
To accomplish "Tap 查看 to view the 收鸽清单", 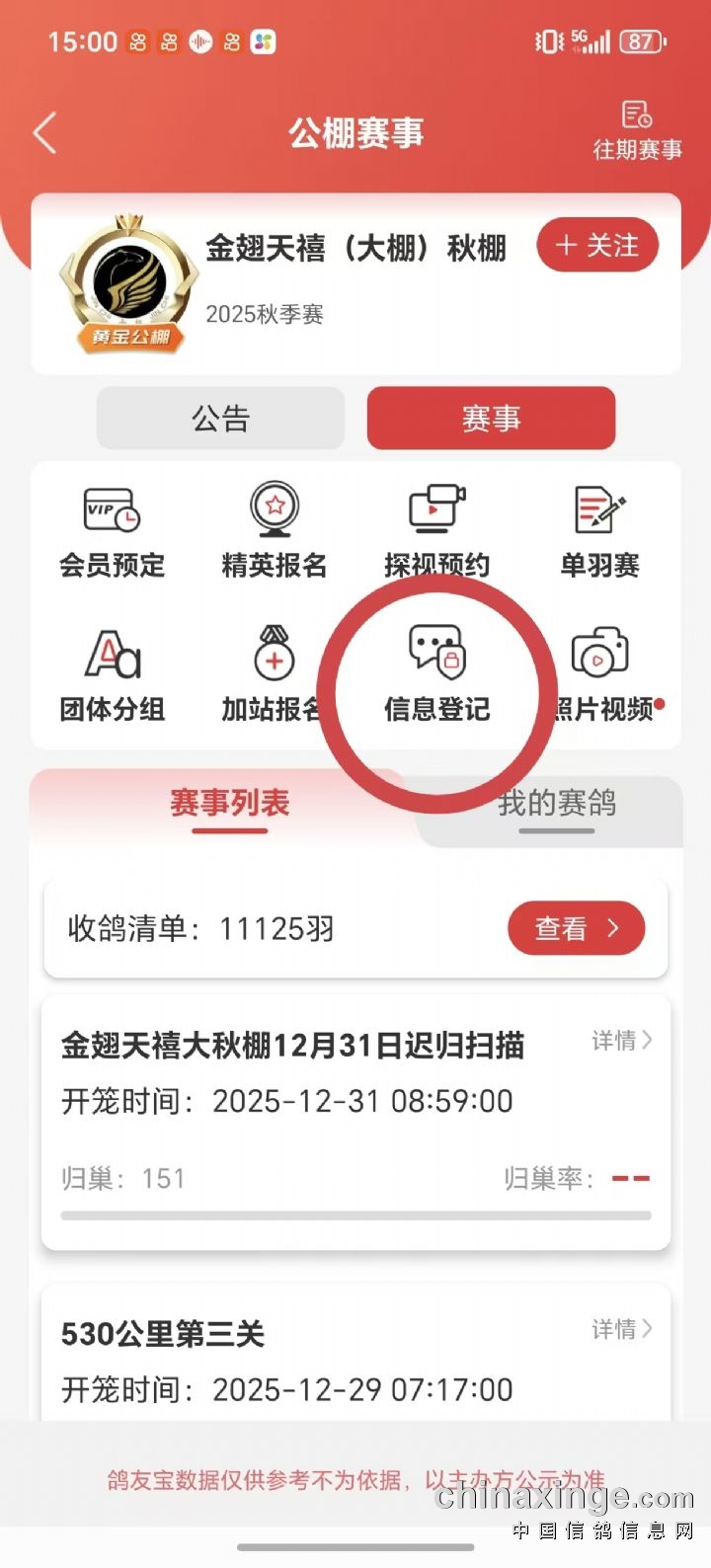I will [x=576, y=928].
